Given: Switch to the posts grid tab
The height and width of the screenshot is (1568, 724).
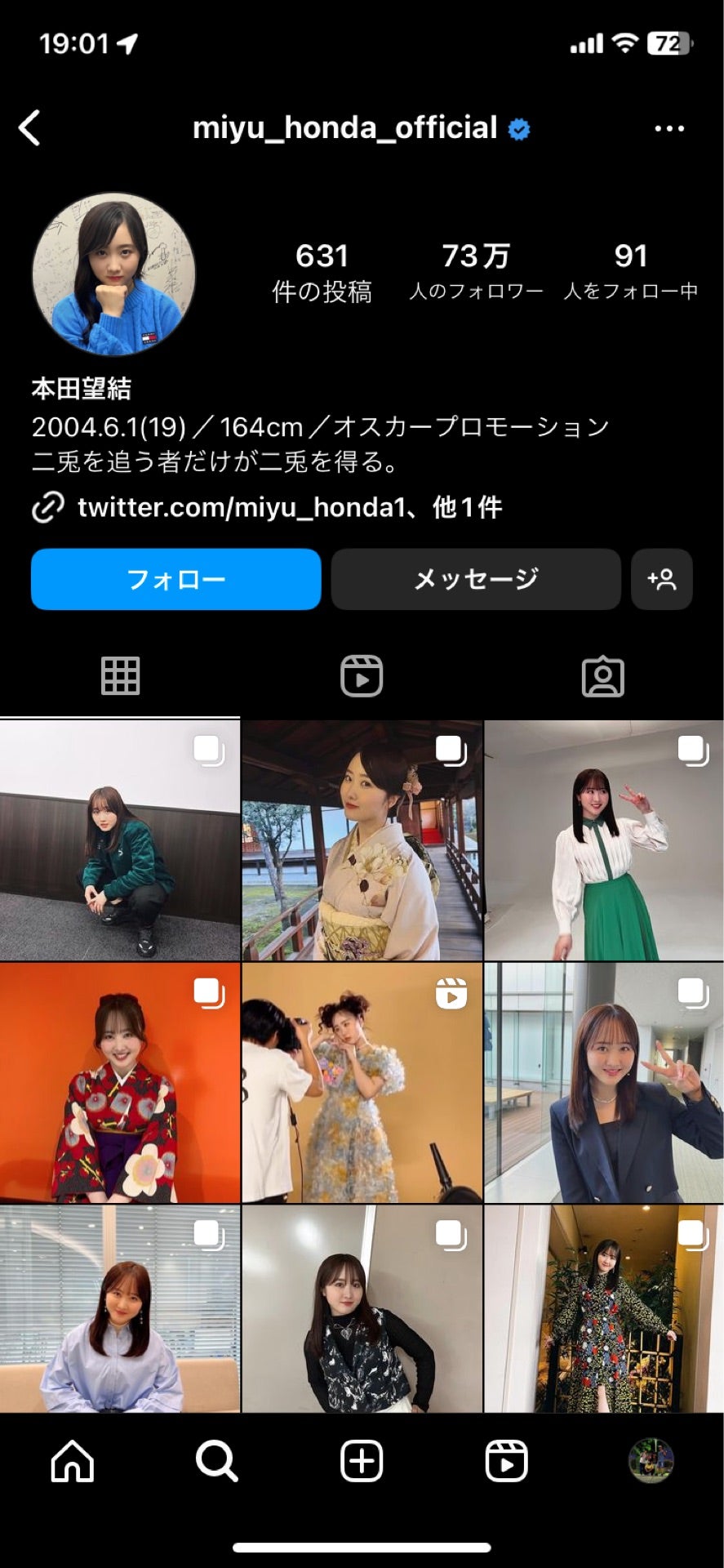Looking at the screenshot, I should tap(121, 676).
